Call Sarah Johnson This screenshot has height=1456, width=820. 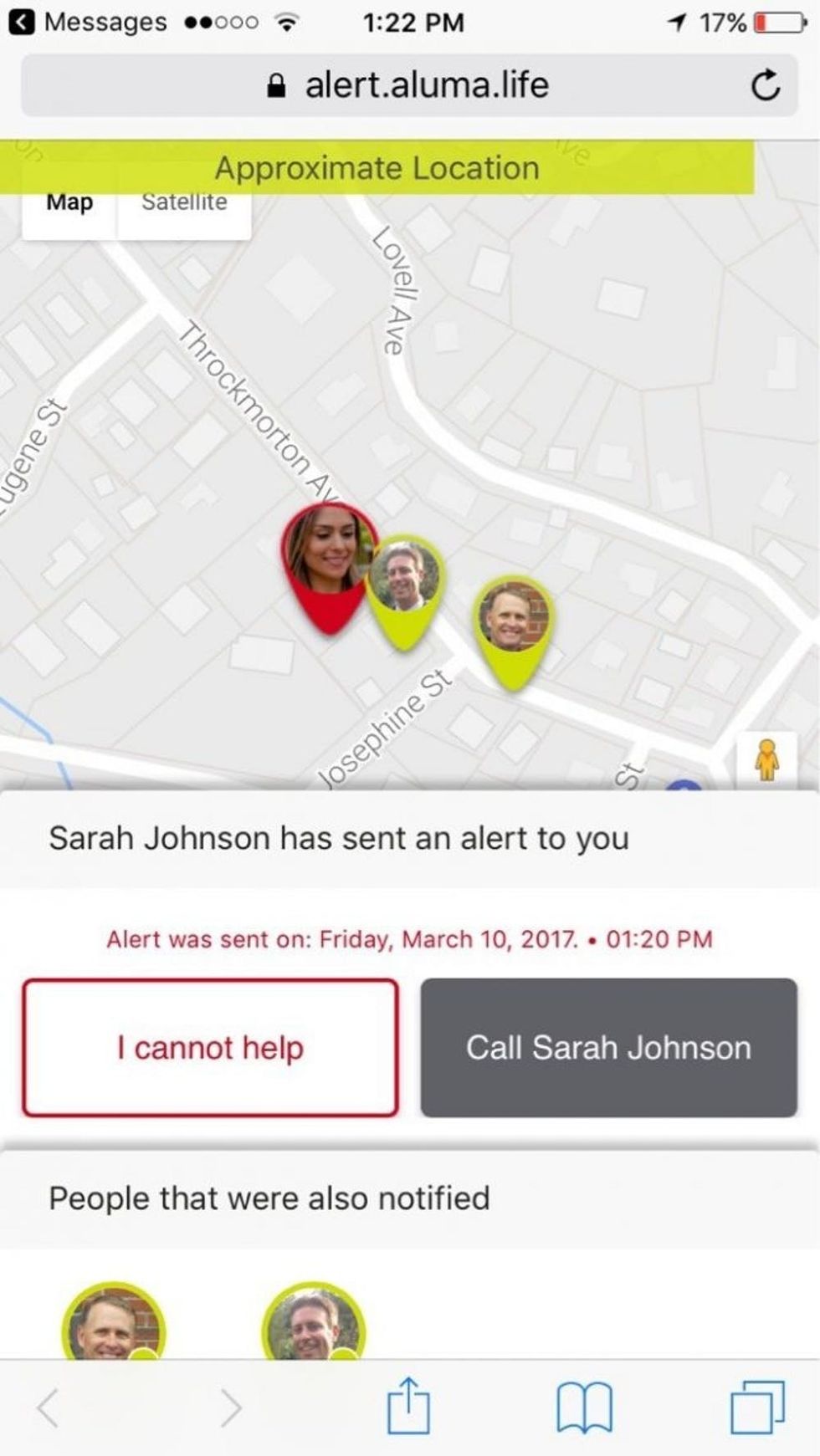pos(608,1047)
